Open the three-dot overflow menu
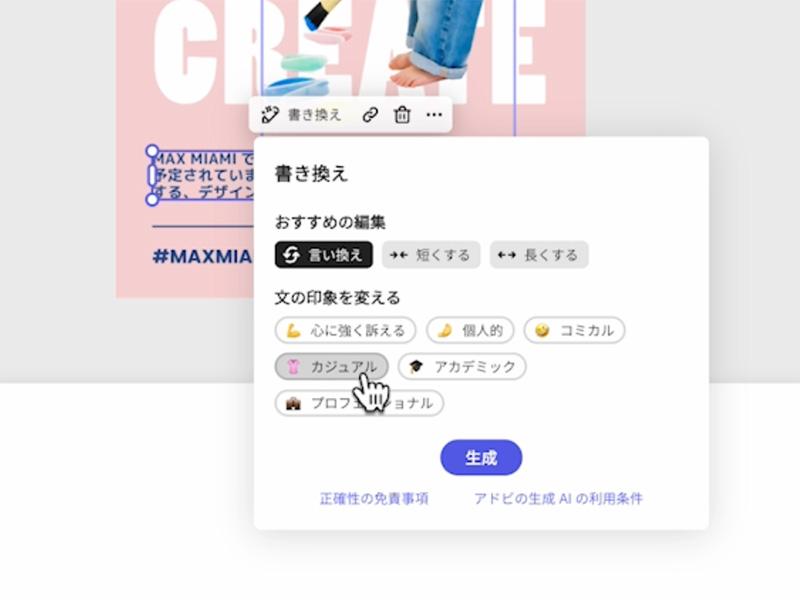 click(434, 115)
